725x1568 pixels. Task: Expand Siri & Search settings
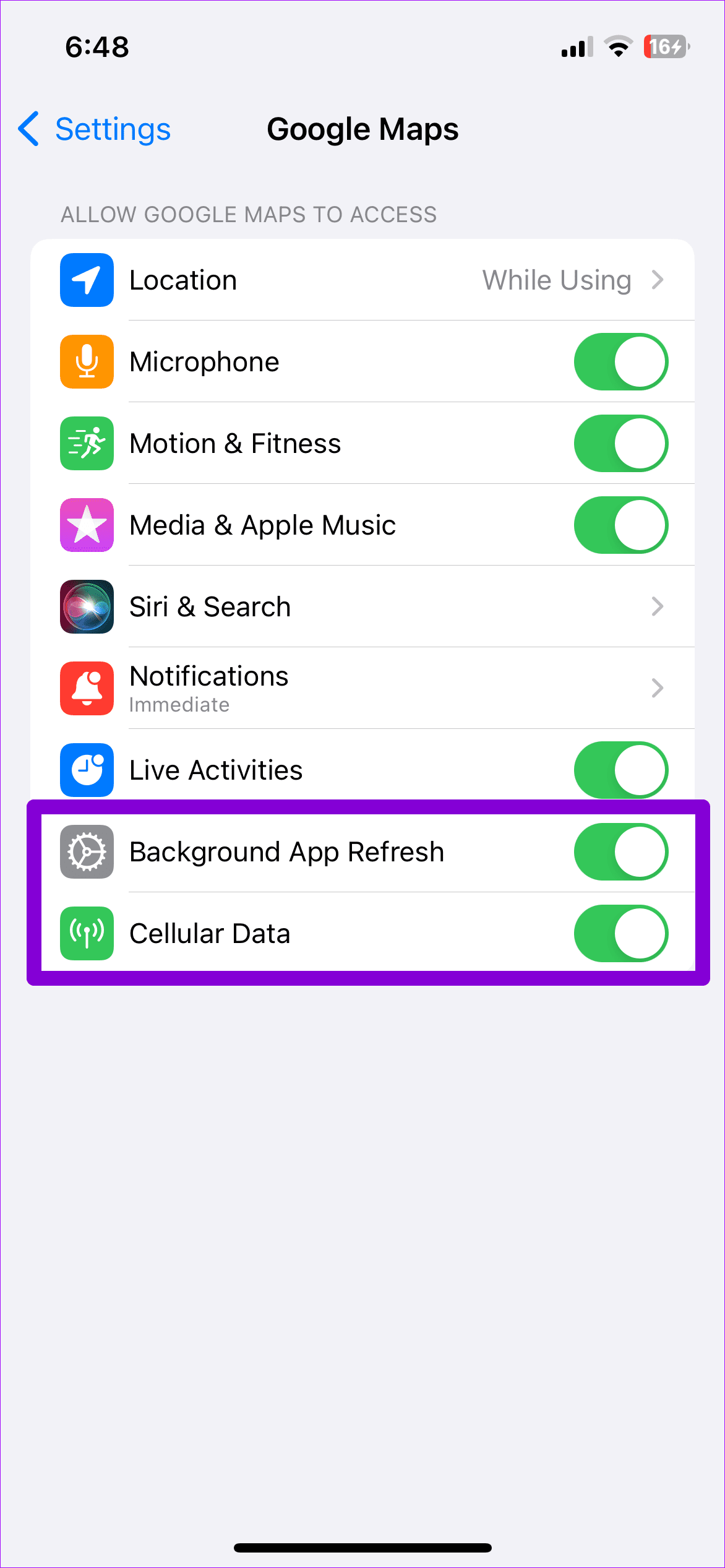658,606
